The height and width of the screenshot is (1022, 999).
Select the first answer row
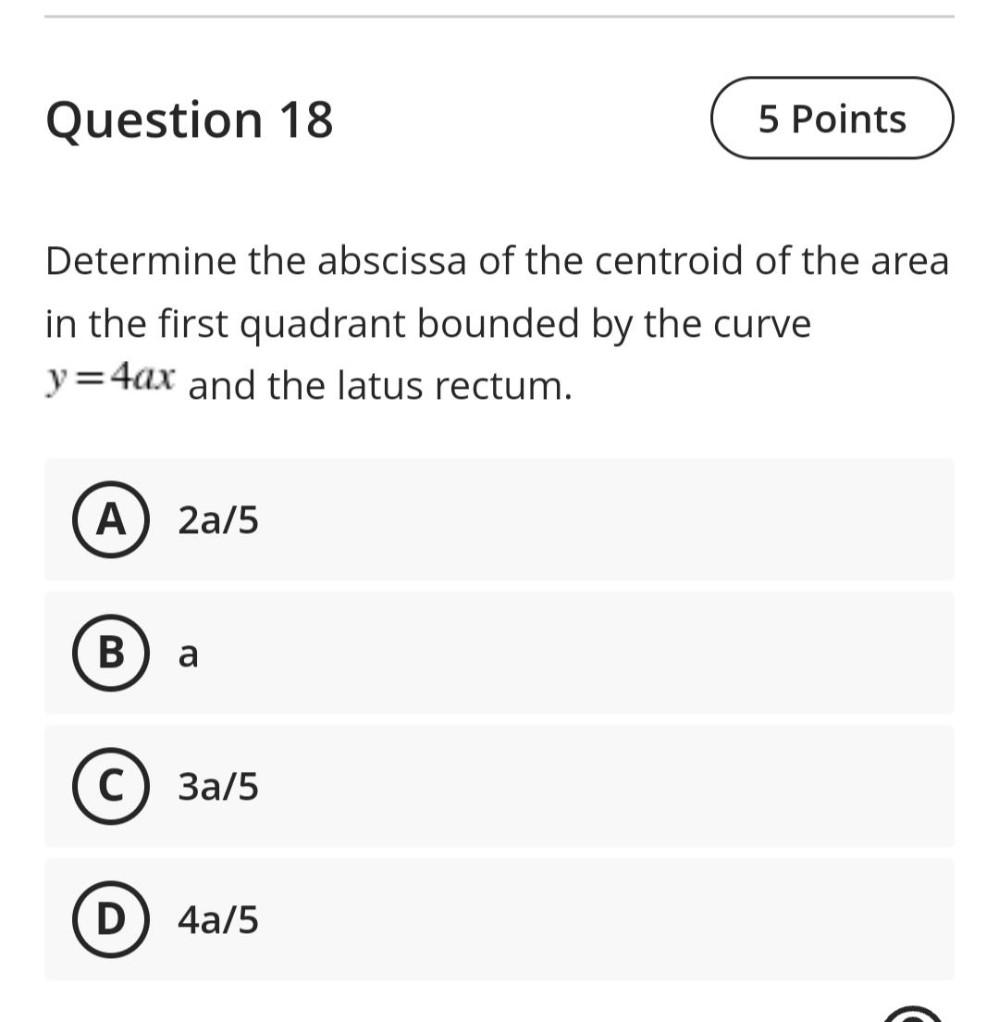tap(499, 519)
